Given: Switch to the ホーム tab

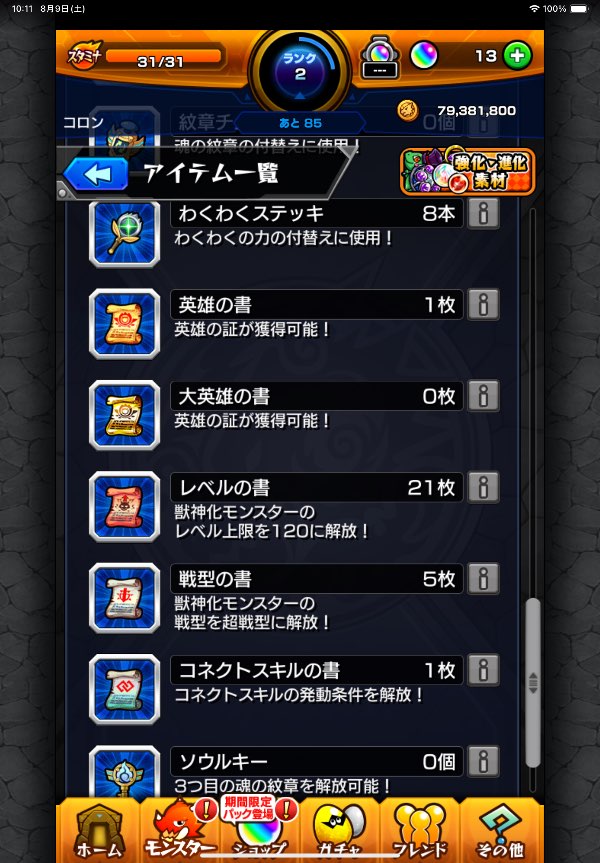Looking at the screenshot, I should [97, 832].
